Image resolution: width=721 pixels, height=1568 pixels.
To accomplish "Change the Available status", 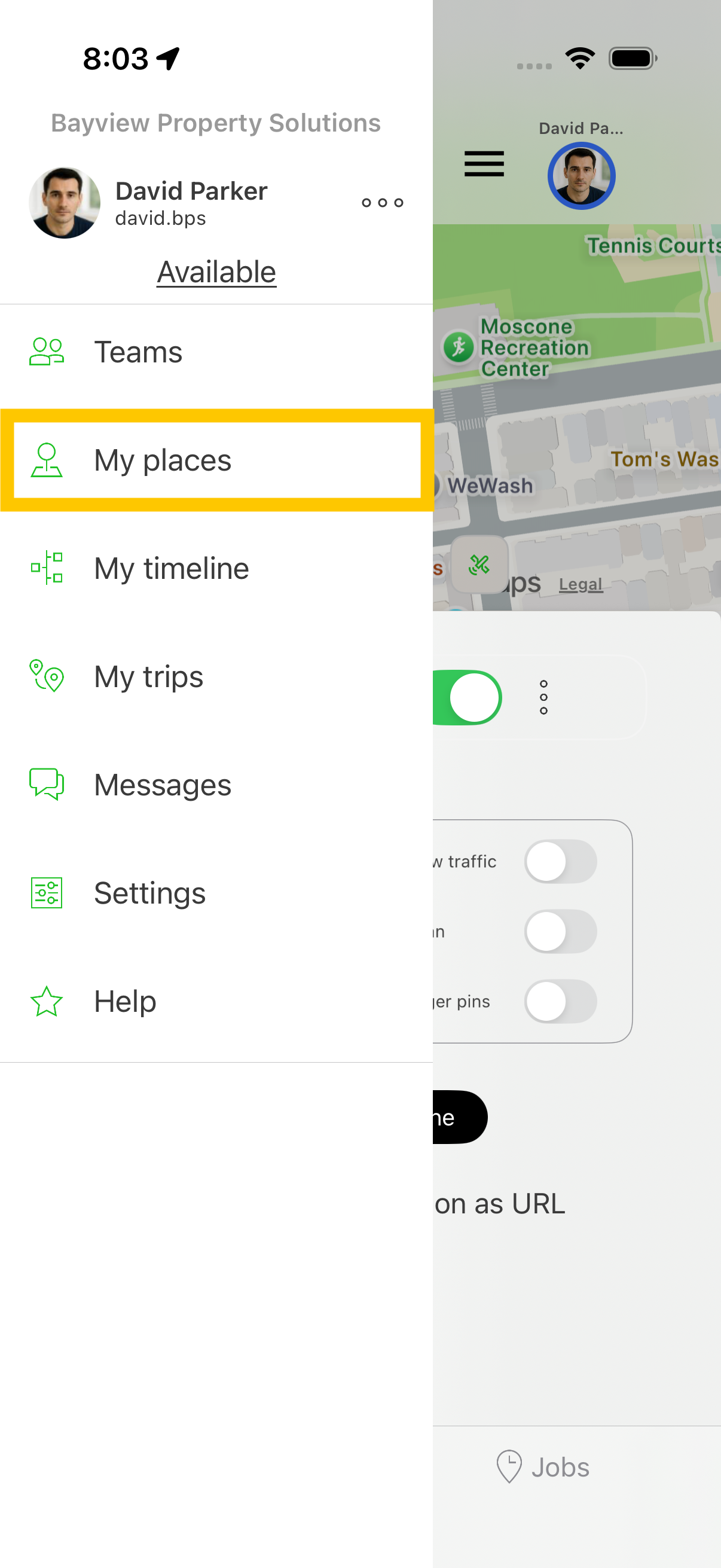I will click(216, 272).
